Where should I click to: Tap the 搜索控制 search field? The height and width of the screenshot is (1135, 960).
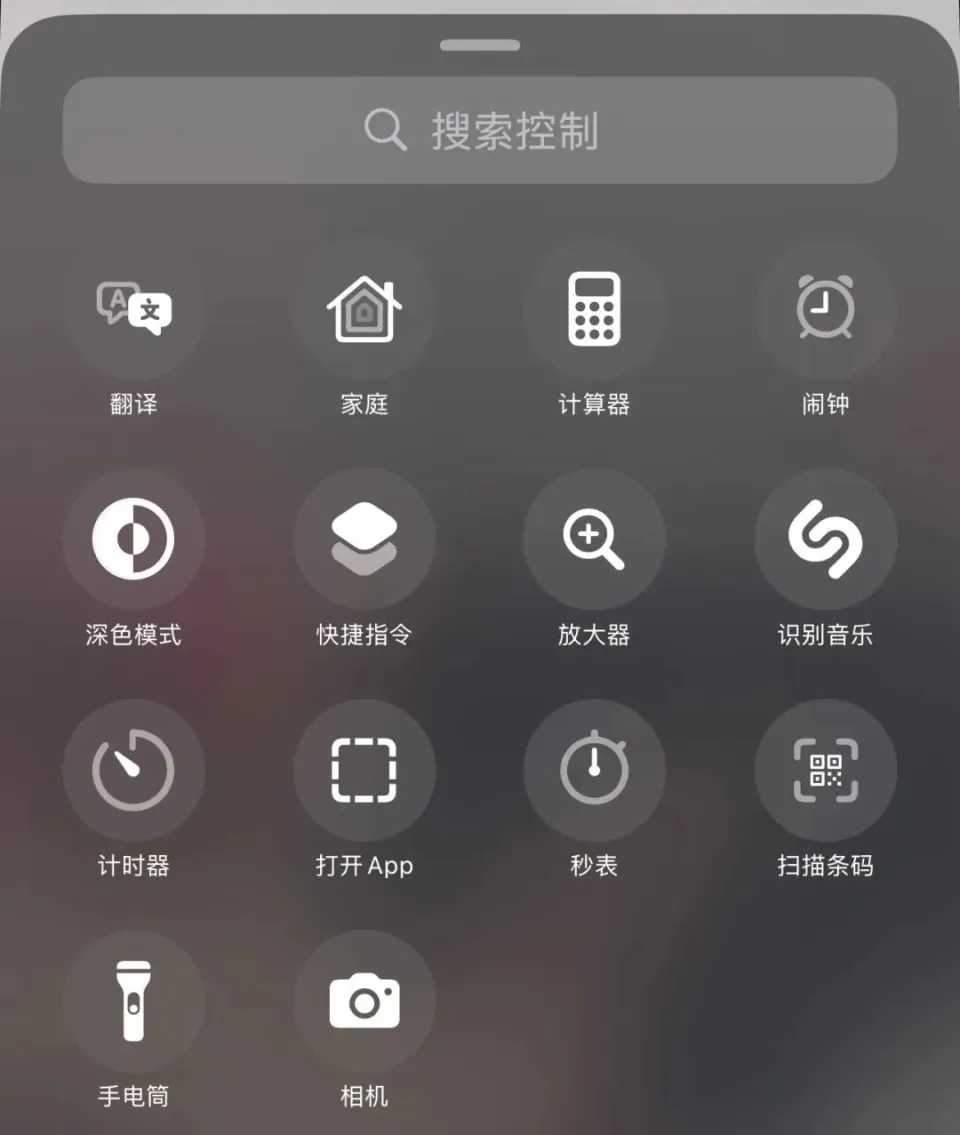(x=480, y=131)
